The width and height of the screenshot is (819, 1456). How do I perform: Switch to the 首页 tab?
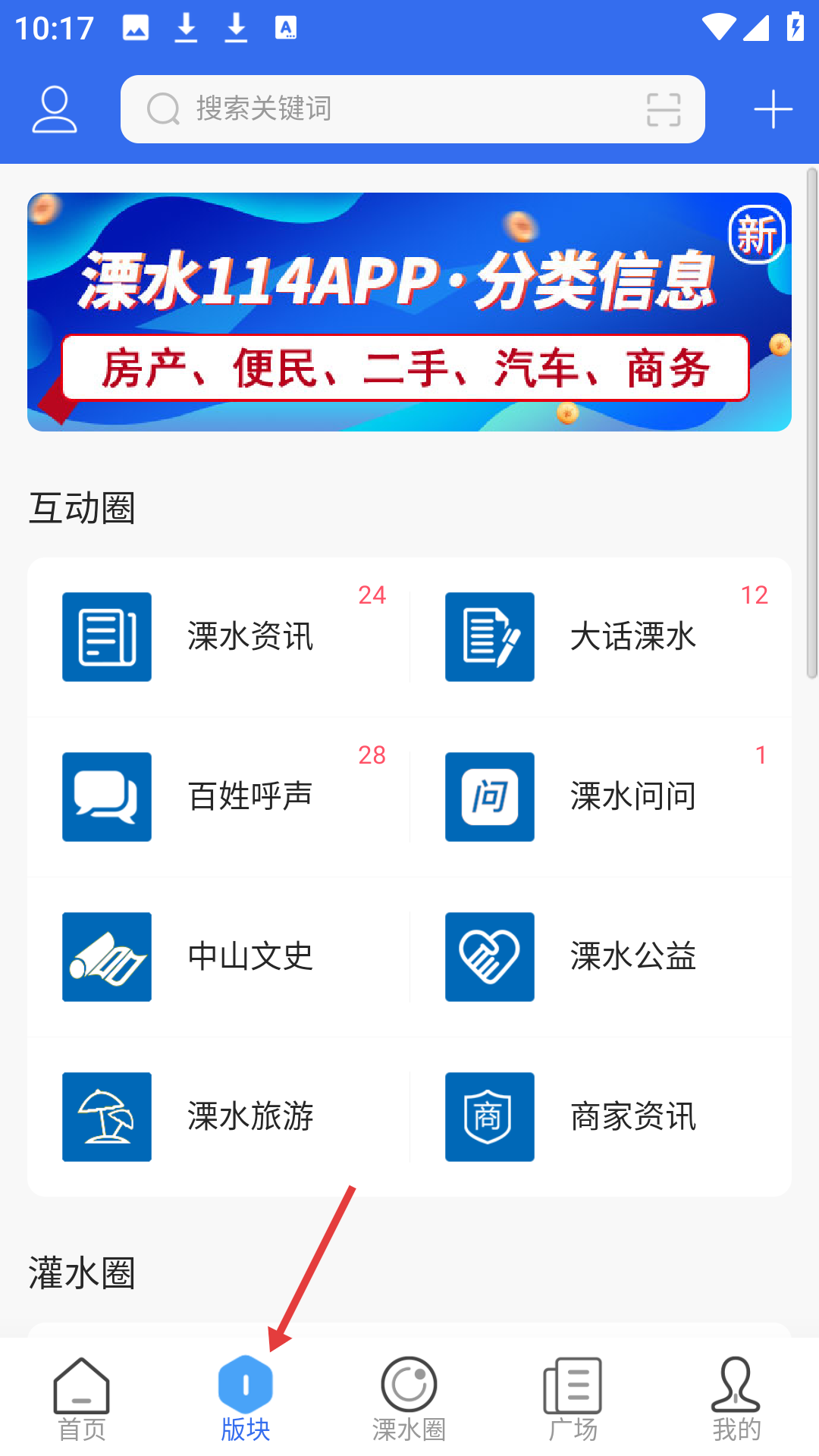82,1399
